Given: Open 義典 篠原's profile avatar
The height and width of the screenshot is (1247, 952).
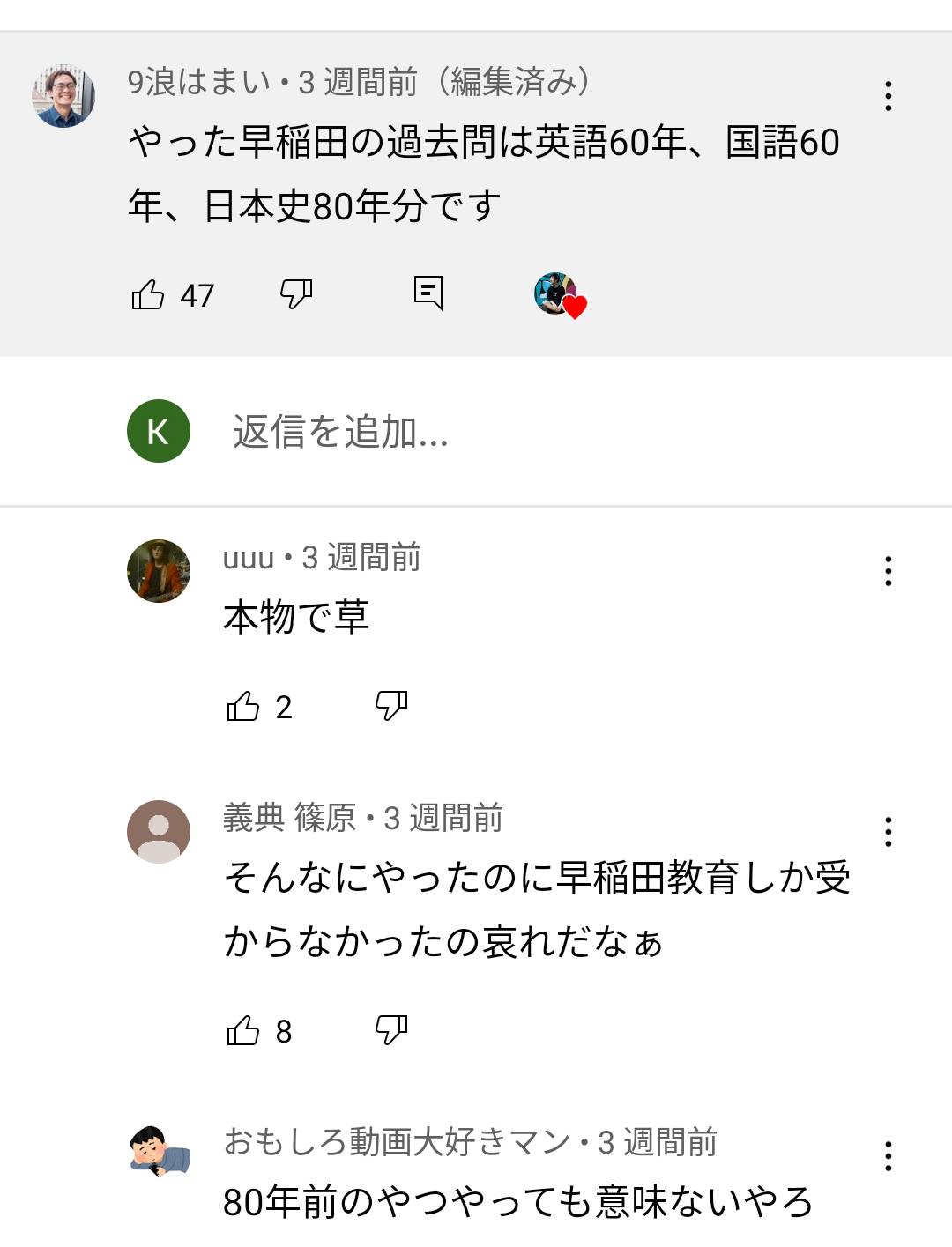Looking at the screenshot, I should (159, 832).
